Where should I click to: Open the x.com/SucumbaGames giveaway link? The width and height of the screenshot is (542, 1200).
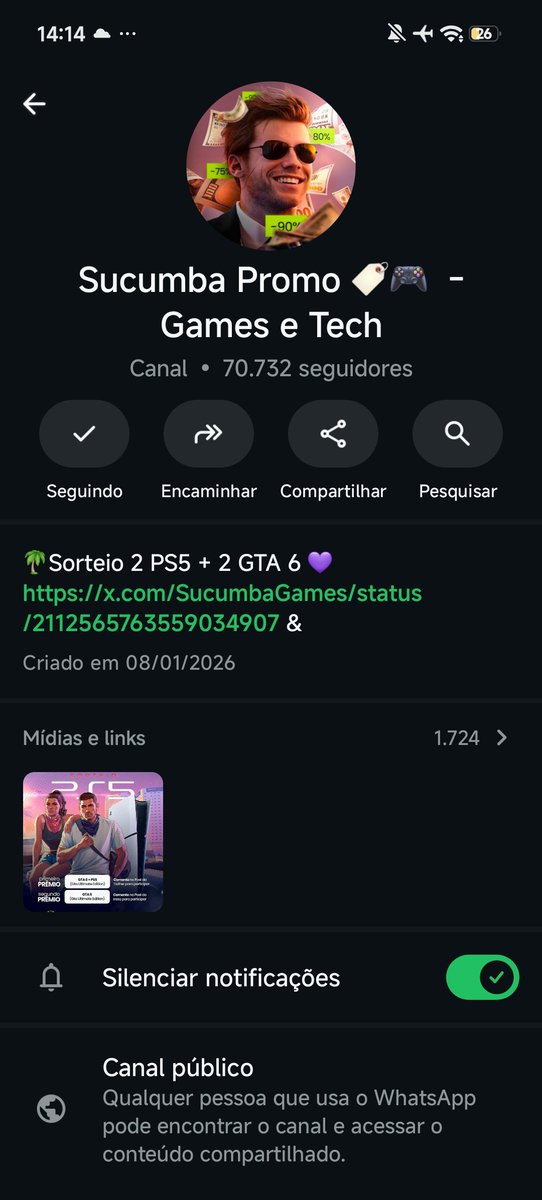pyautogui.click(x=222, y=608)
